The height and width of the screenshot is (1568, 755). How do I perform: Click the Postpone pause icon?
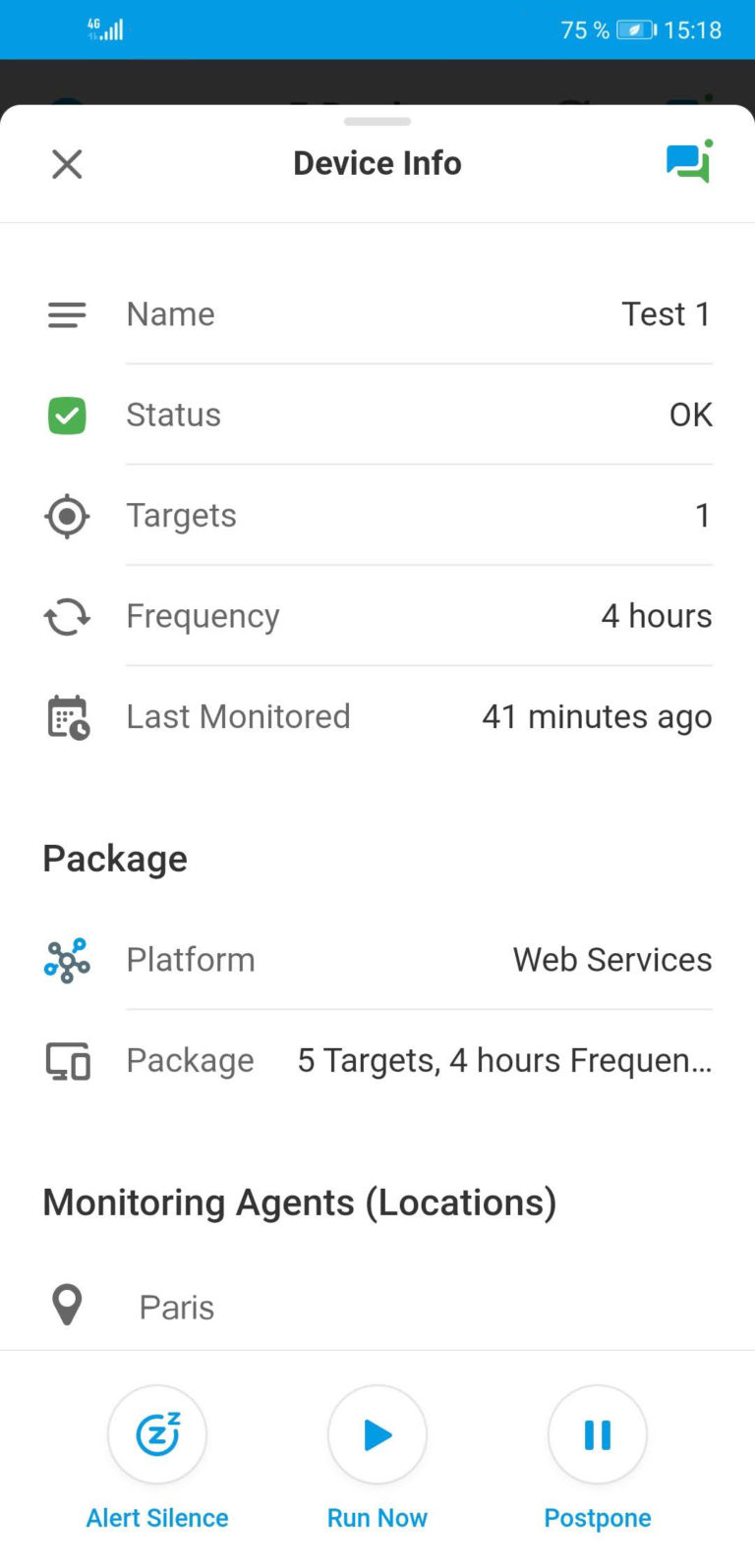597,1434
